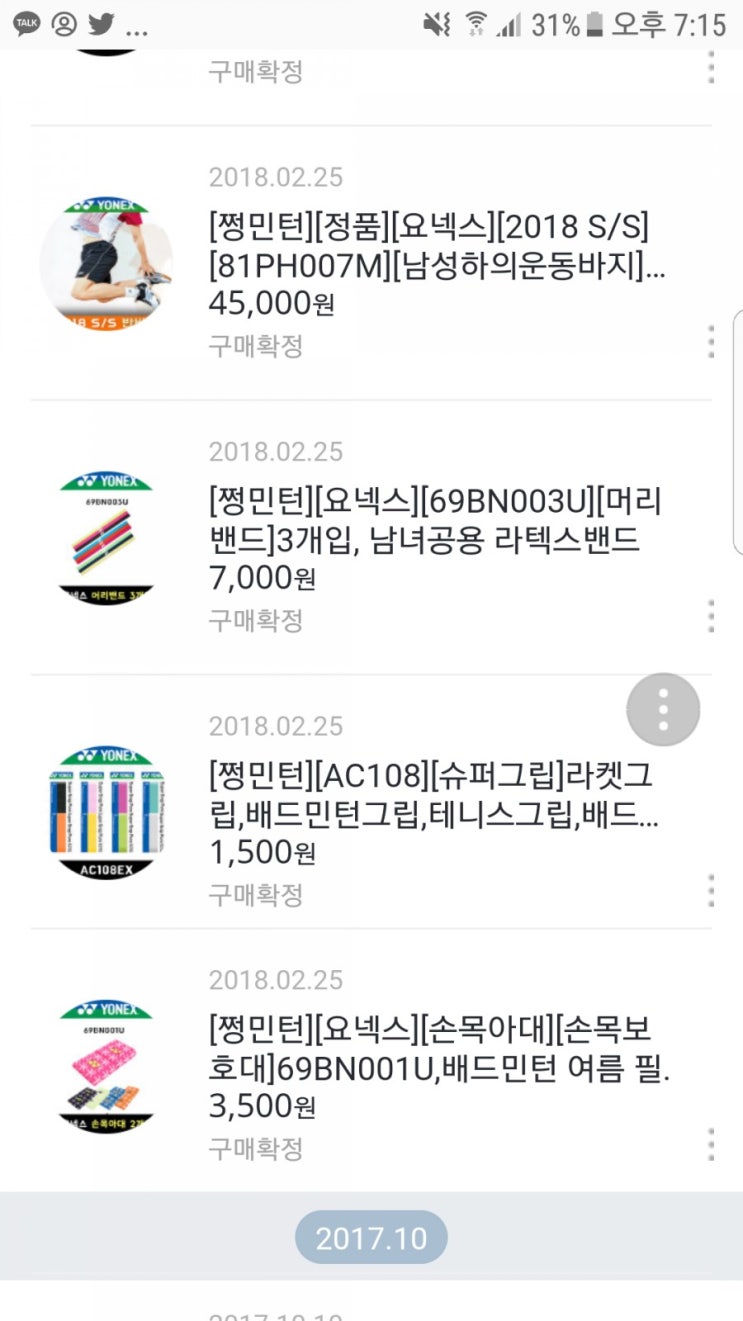View the Yonex headband product thumbnail

[106, 539]
